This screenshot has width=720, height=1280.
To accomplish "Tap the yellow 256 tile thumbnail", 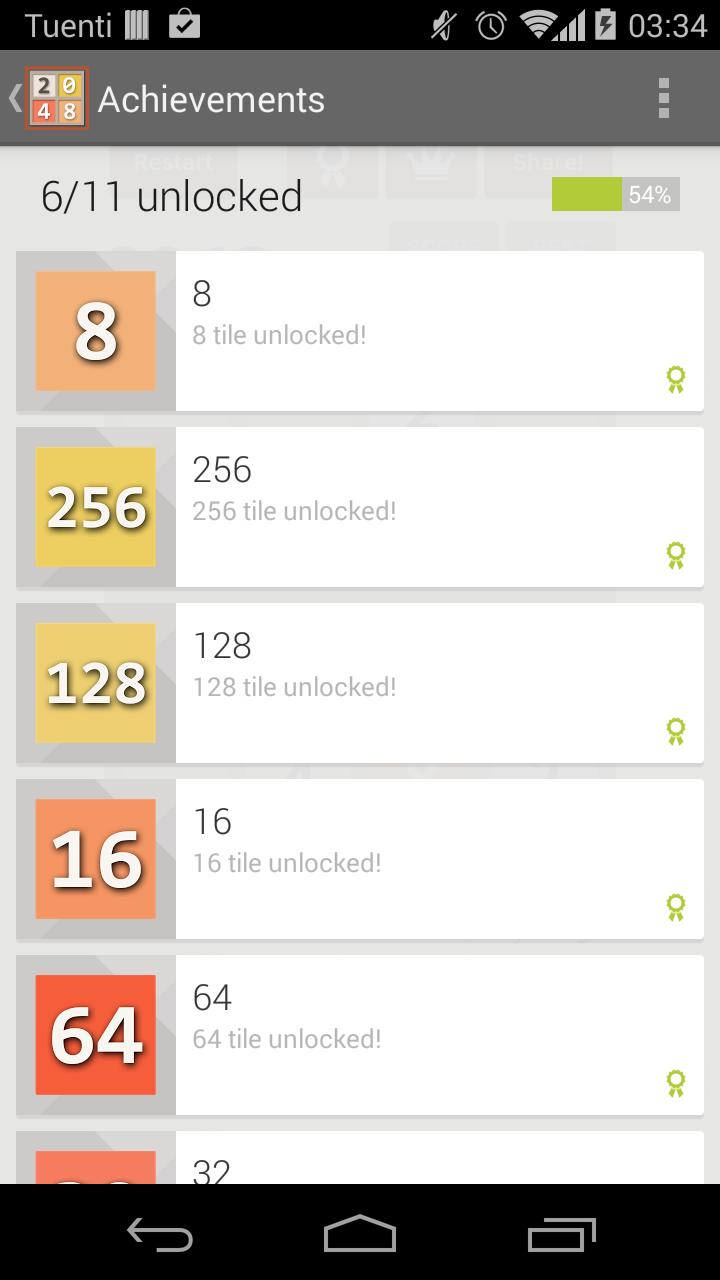I will 95,506.
